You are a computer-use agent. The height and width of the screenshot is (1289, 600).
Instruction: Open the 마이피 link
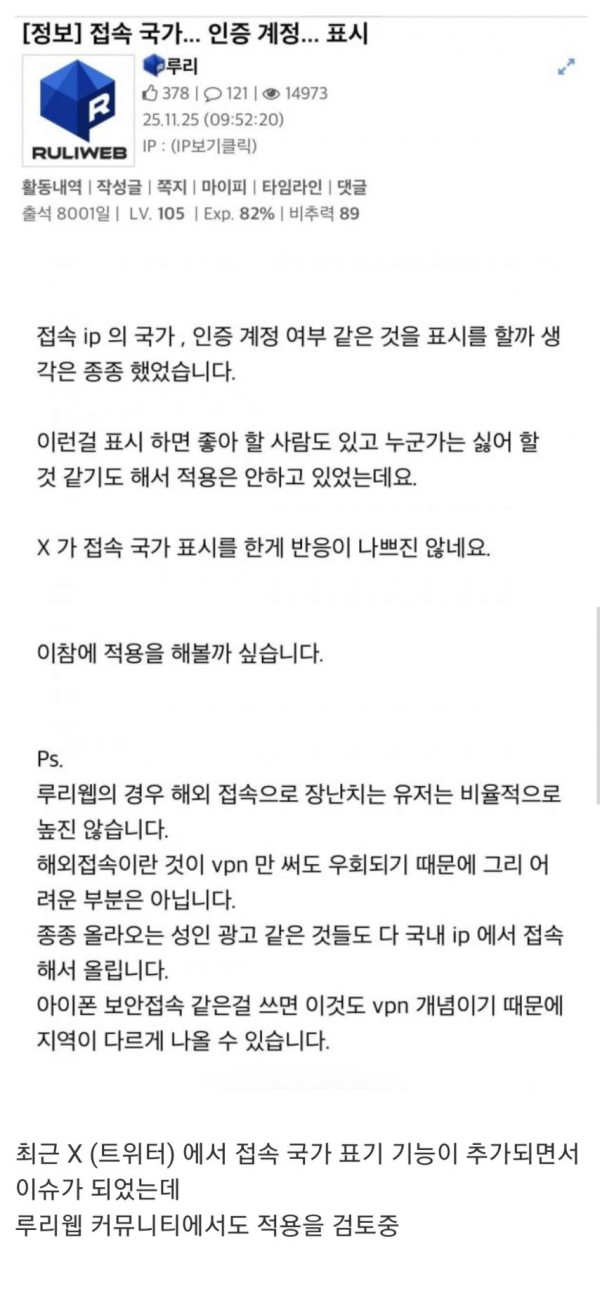226,186
